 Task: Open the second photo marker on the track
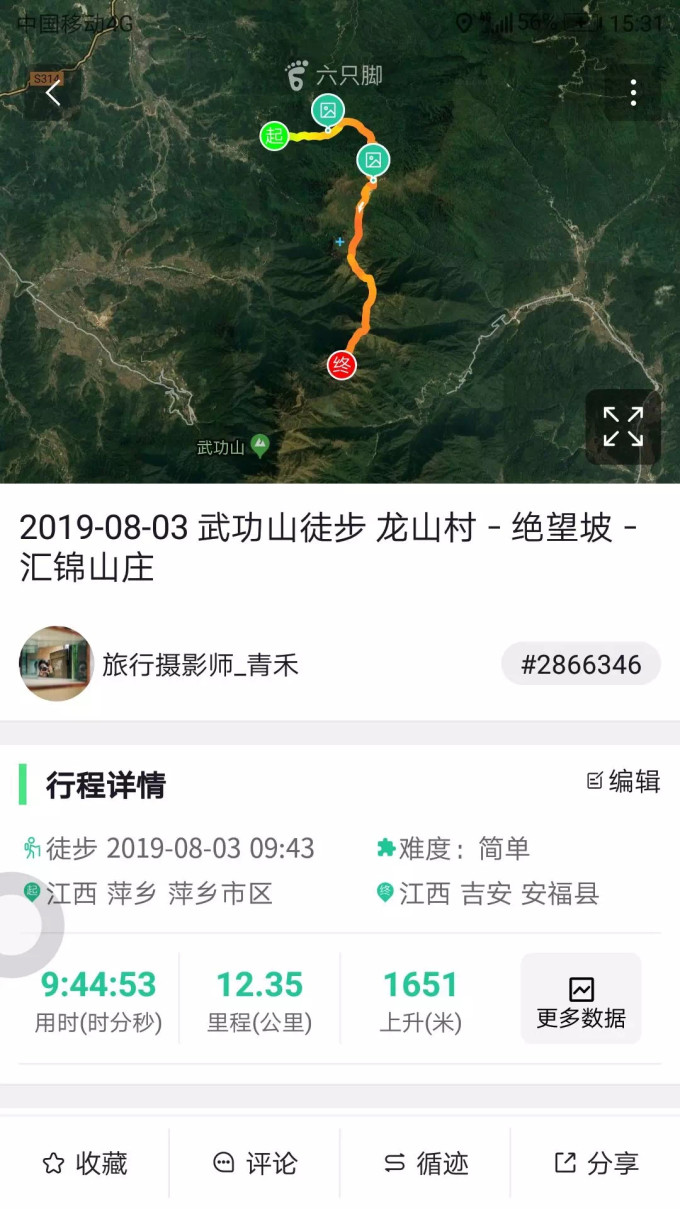(x=373, y=159)
